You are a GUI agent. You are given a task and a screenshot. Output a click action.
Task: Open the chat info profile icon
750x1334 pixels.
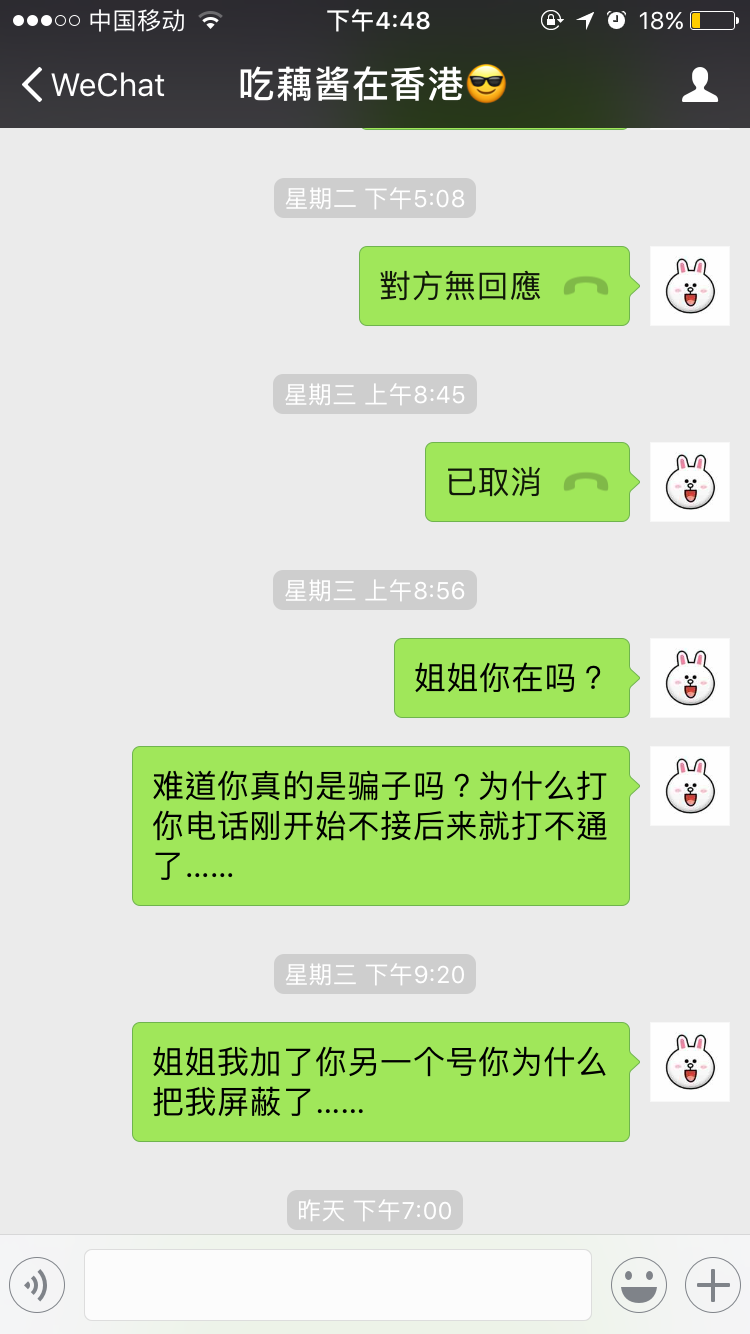(699, 85)
